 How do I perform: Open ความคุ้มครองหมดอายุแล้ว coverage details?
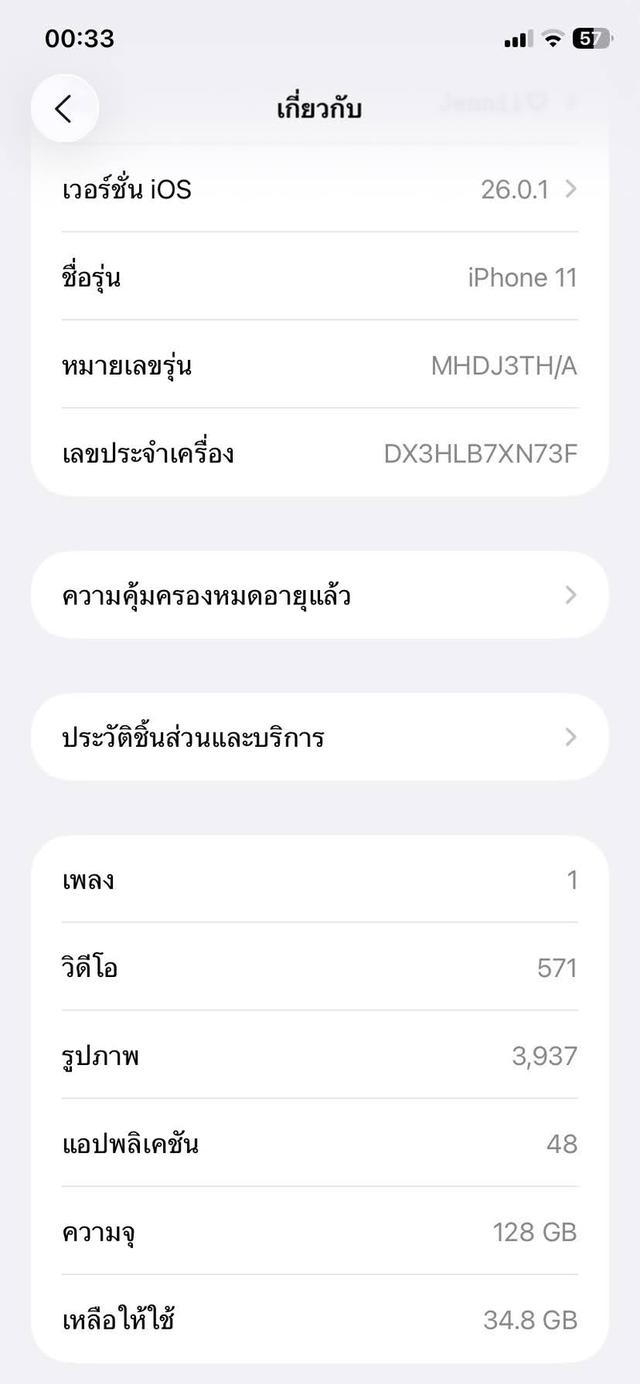[x=320, y=596]
